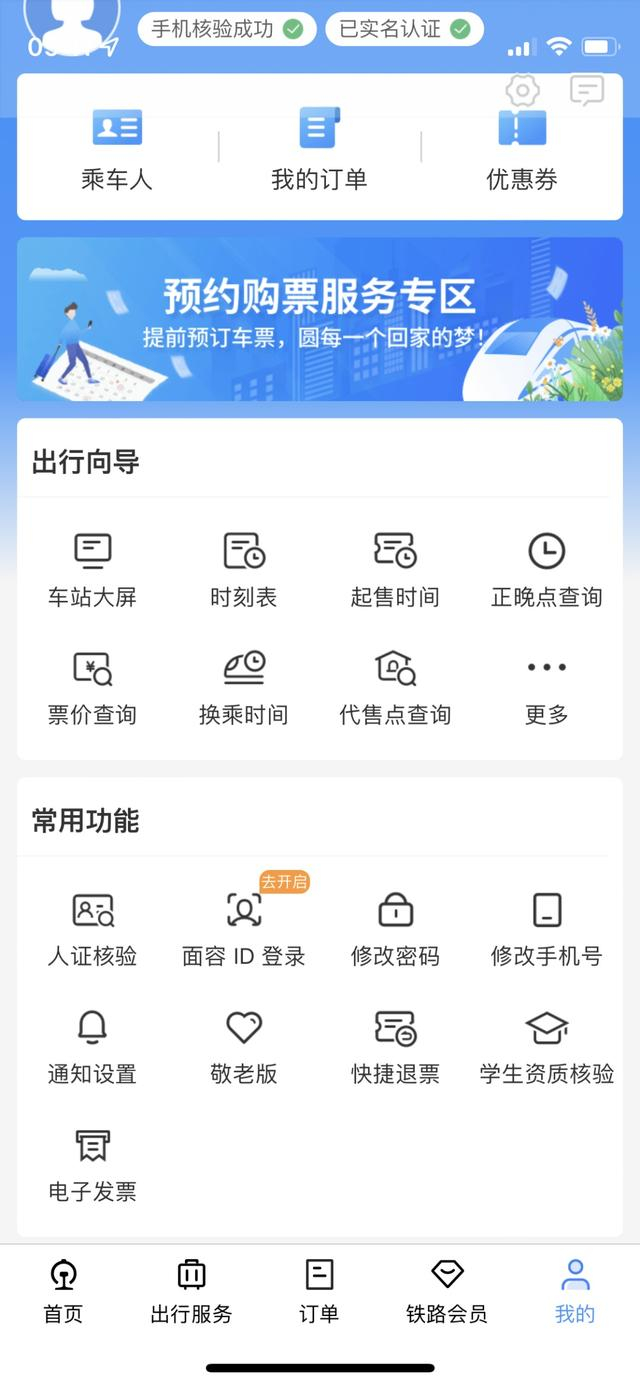Open 优惠券 coupons
This screenshot has height=1386, width=640.
click(x=521, y=150)
